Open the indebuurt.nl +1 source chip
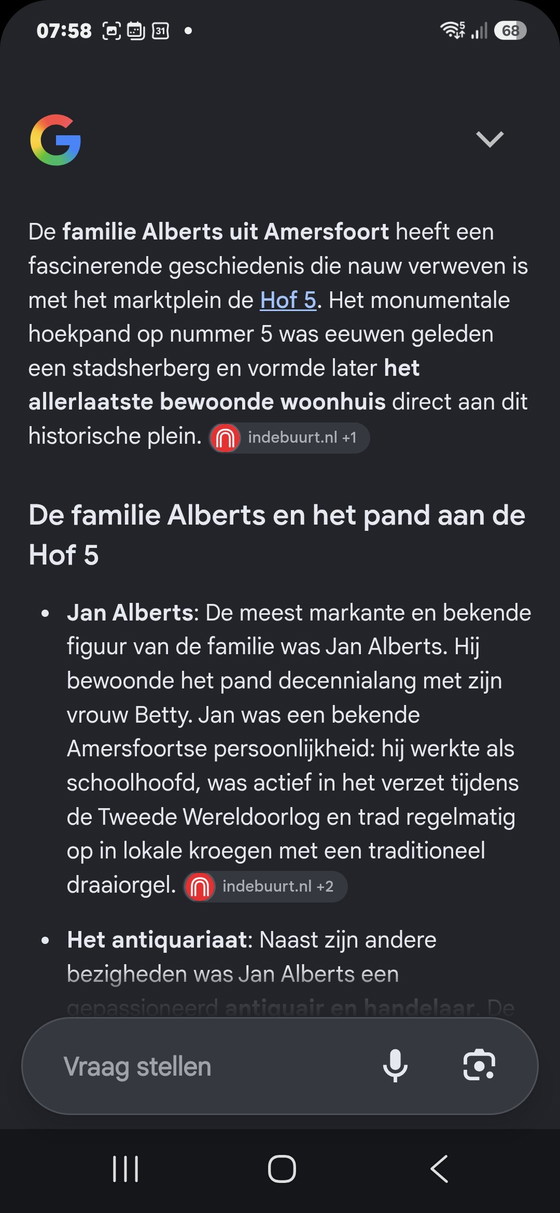The image size is (560, 1213). [289, 438]
